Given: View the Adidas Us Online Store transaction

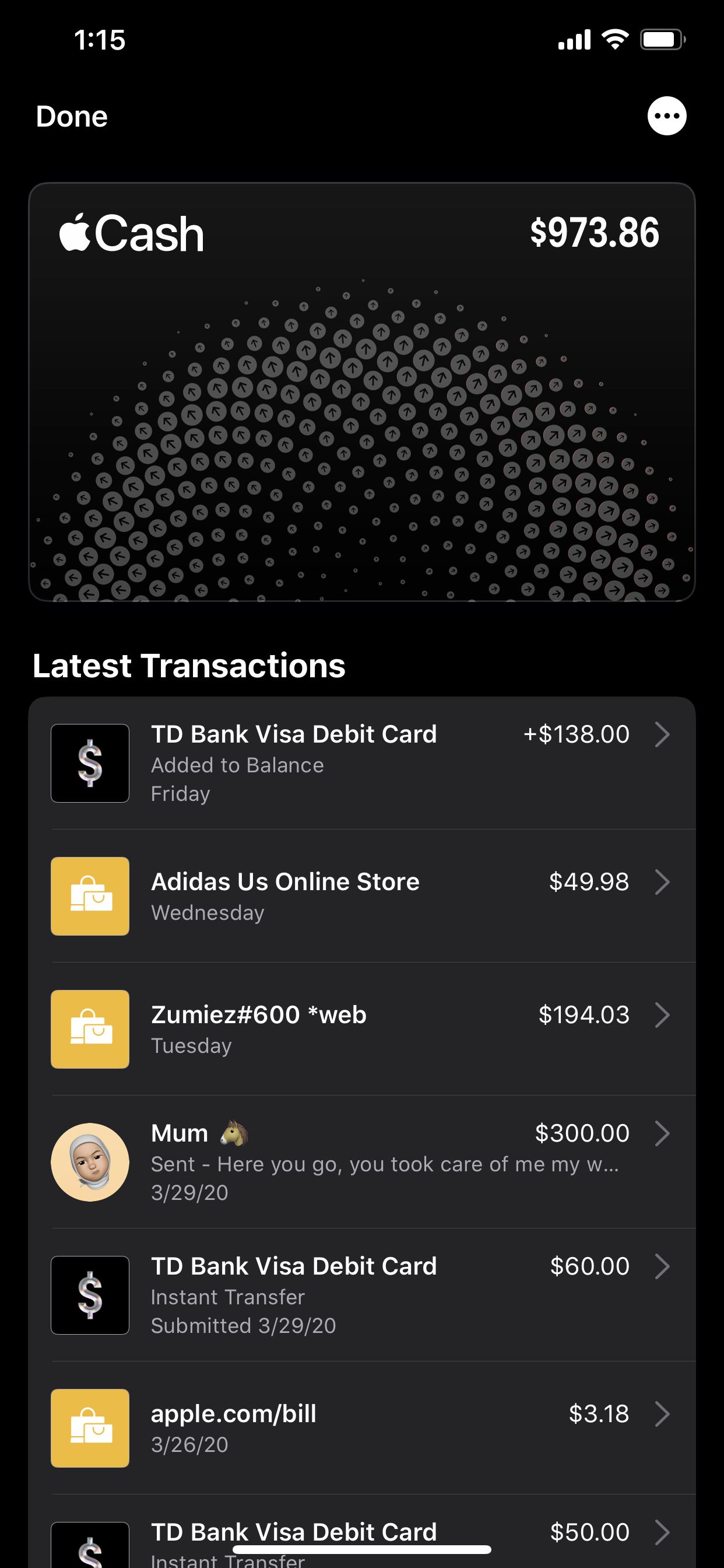Looking at the screenshot, I should [362, 896].
